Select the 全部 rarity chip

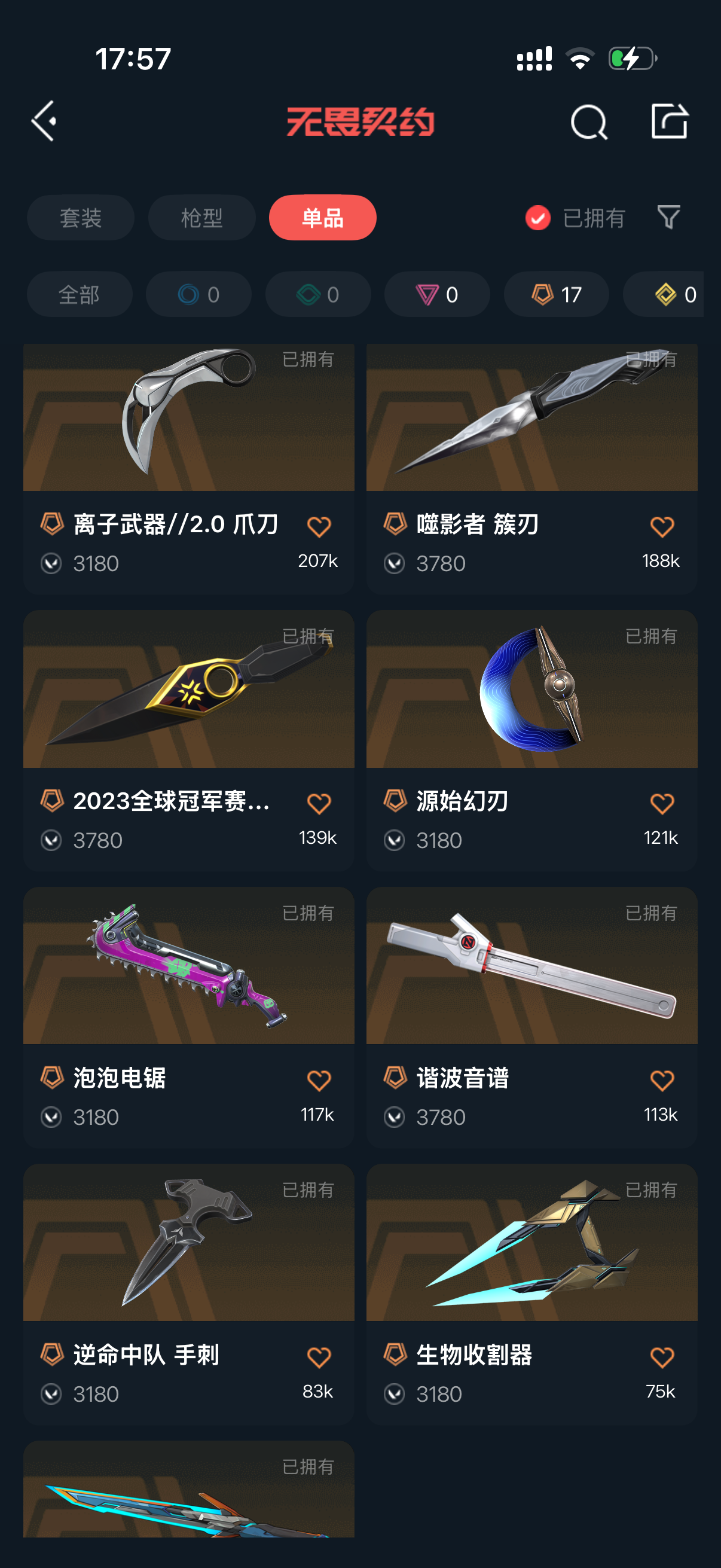tap(80, 294)
